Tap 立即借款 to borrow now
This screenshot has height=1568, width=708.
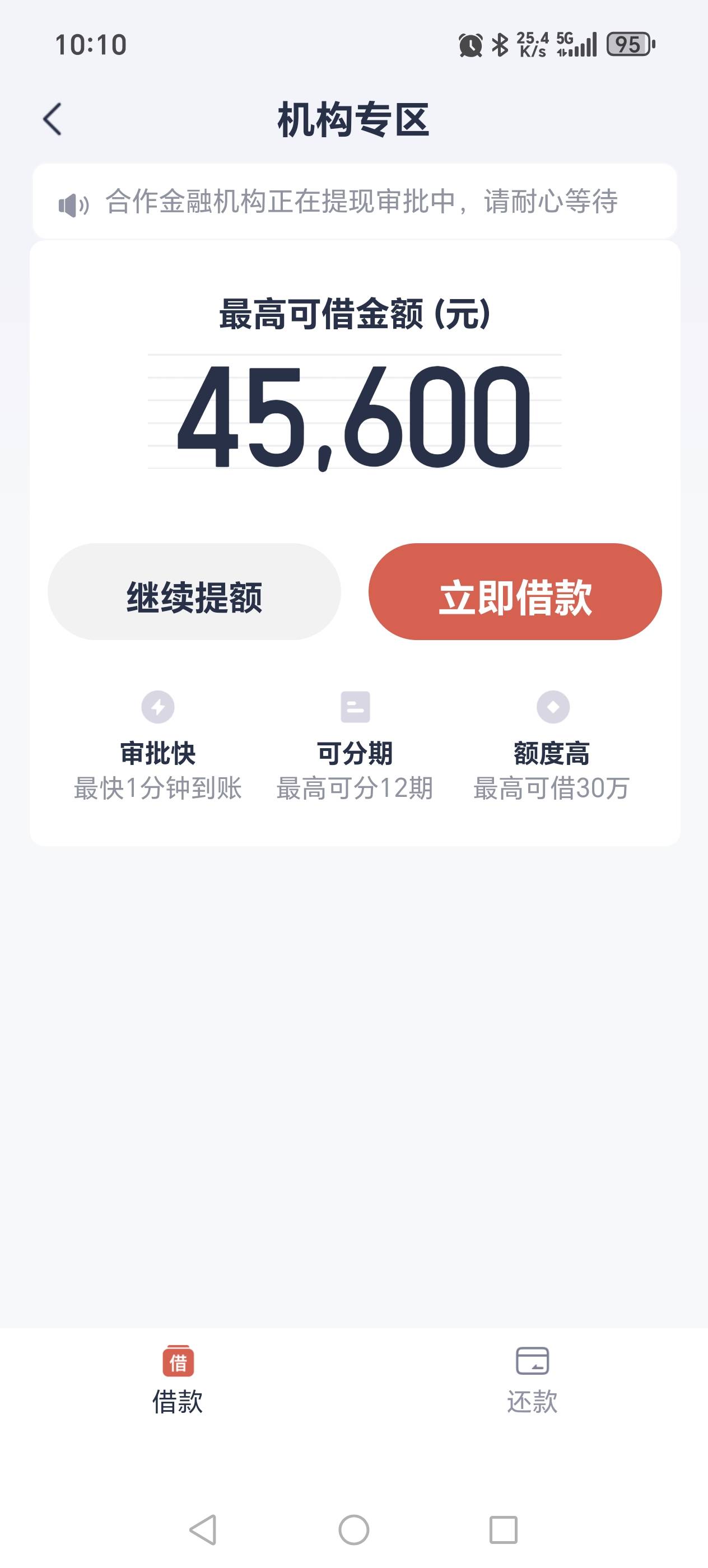click(x=515, y=591)
